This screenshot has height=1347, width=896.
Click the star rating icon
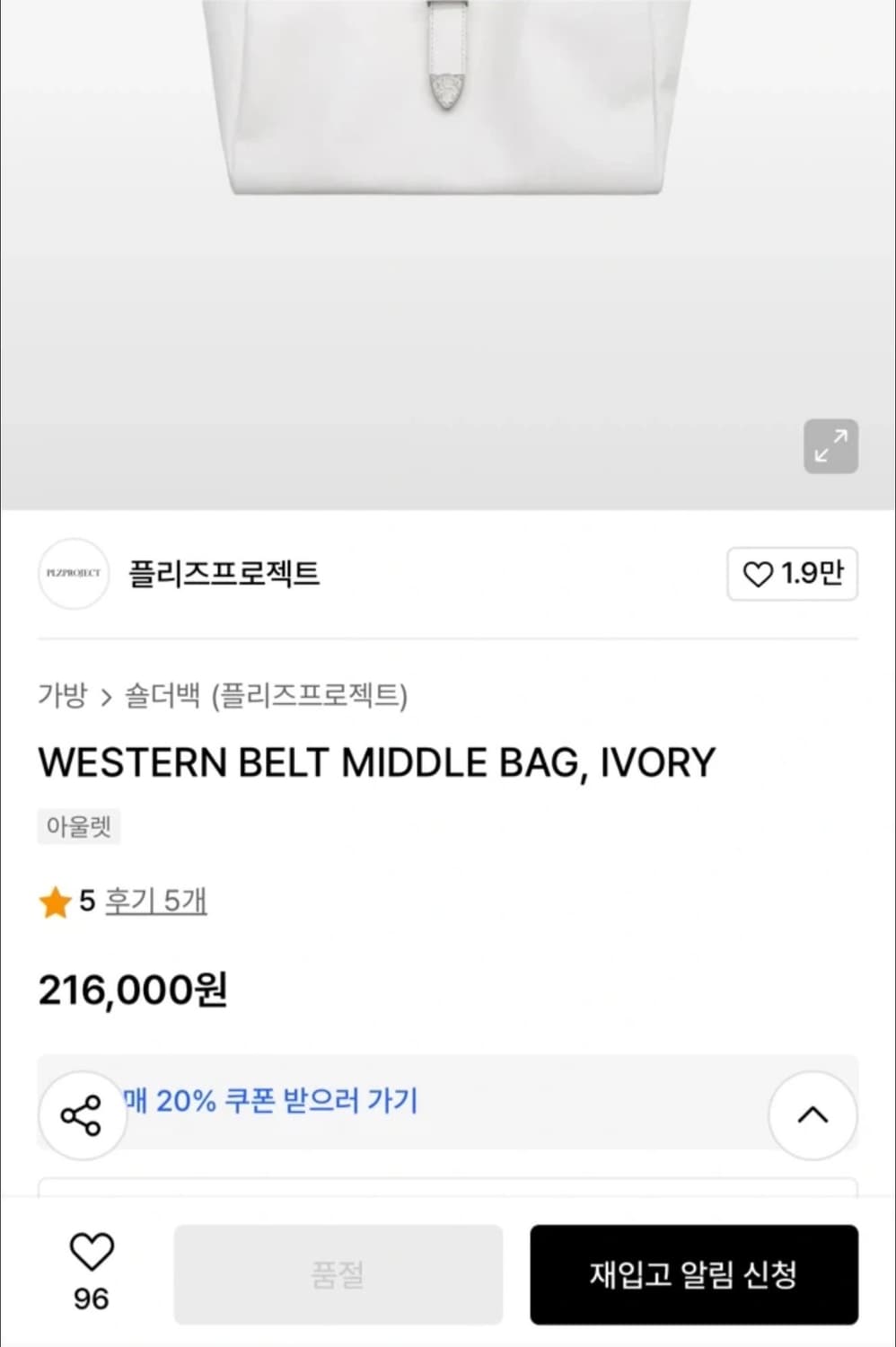point(56,902)
